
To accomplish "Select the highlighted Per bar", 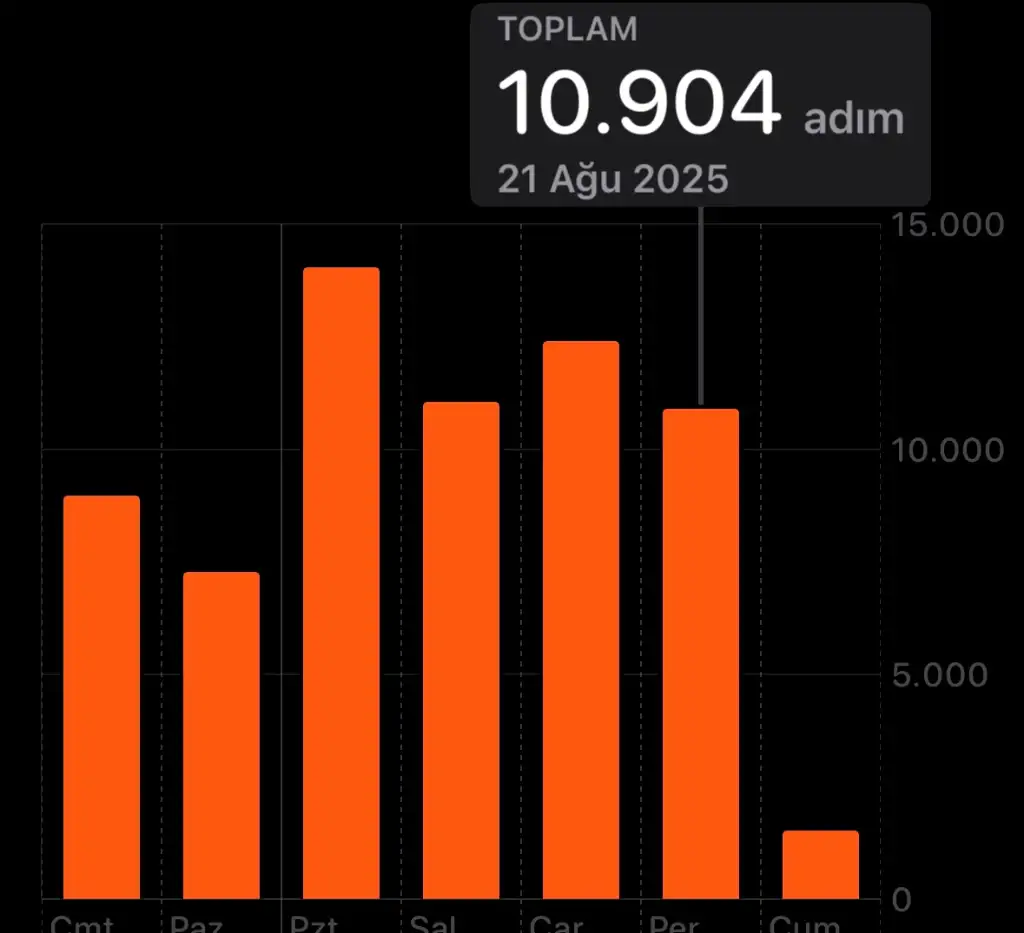I will [x=700, y=654].
